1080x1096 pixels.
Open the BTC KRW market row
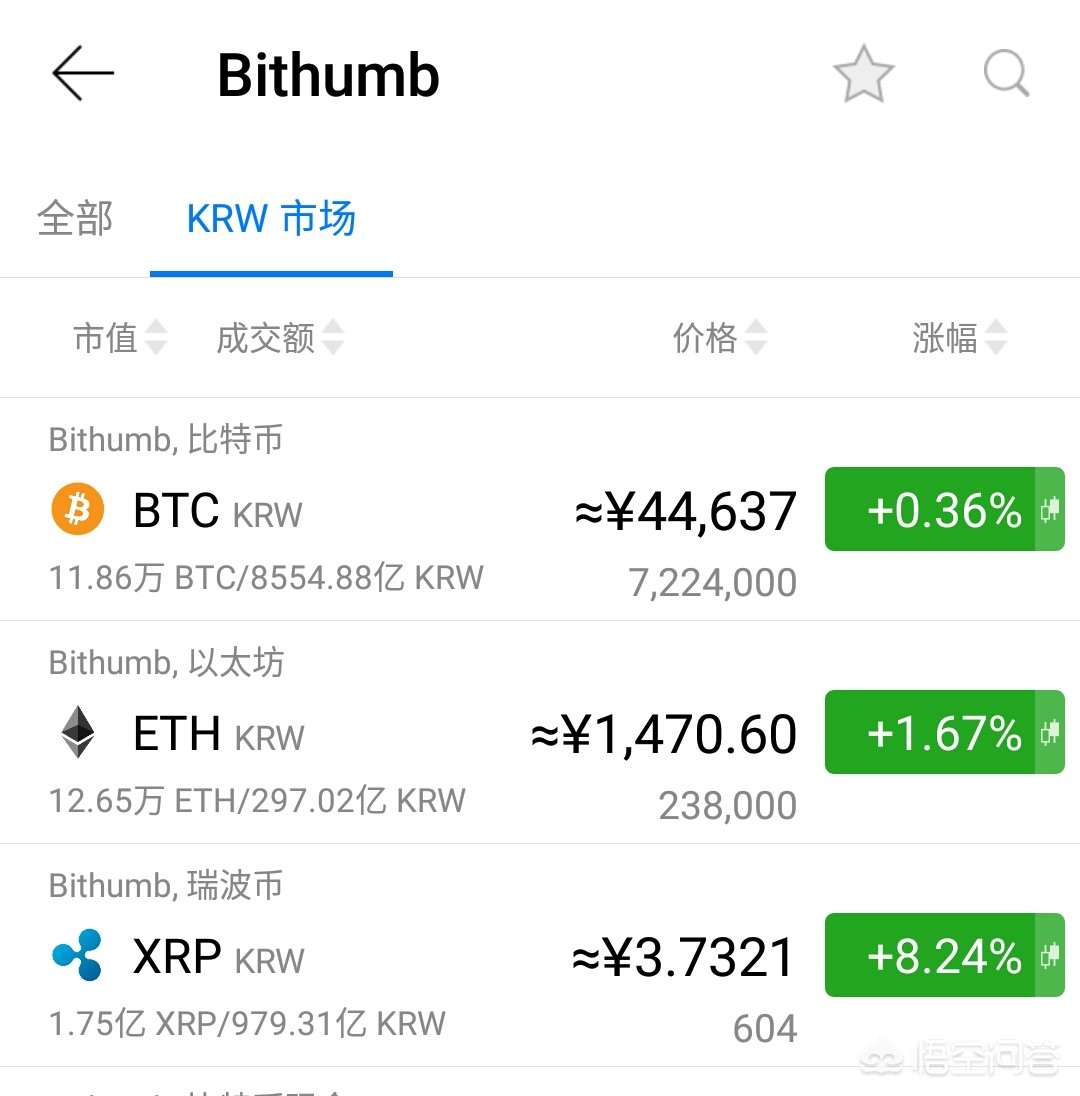[x=400, y=510]
